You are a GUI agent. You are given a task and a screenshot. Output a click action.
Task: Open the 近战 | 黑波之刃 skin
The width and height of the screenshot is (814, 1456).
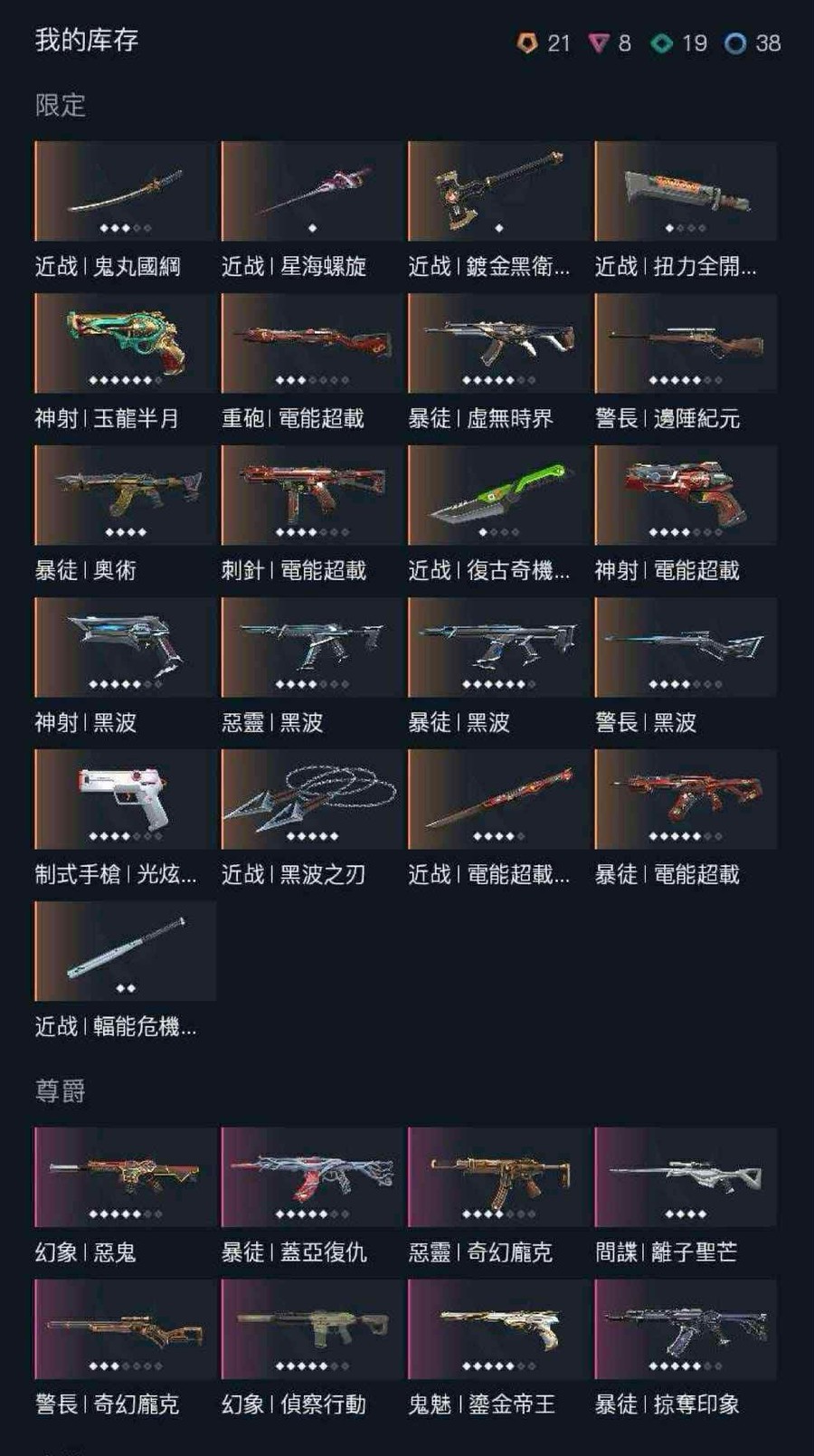(311, 799)
